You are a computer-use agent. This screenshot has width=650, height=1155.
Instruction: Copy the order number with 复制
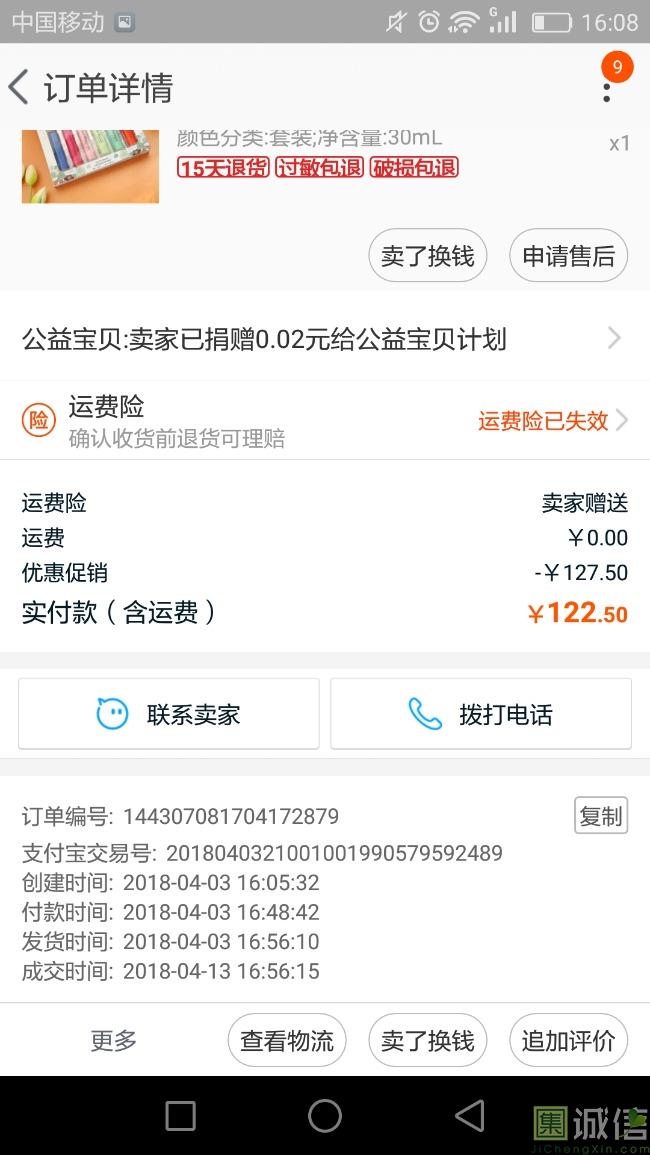click(601, 815)
